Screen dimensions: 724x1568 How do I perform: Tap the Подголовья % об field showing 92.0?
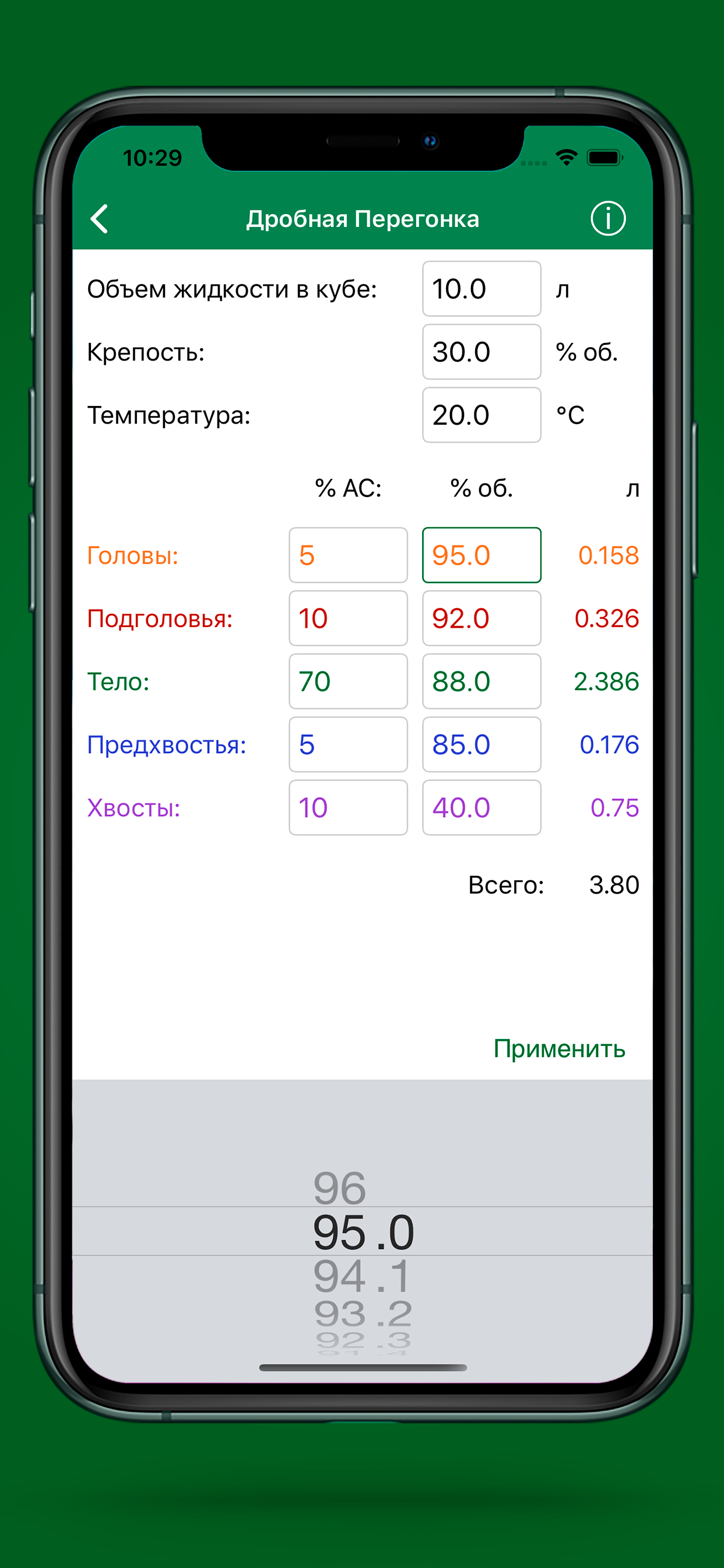(482, 618)
